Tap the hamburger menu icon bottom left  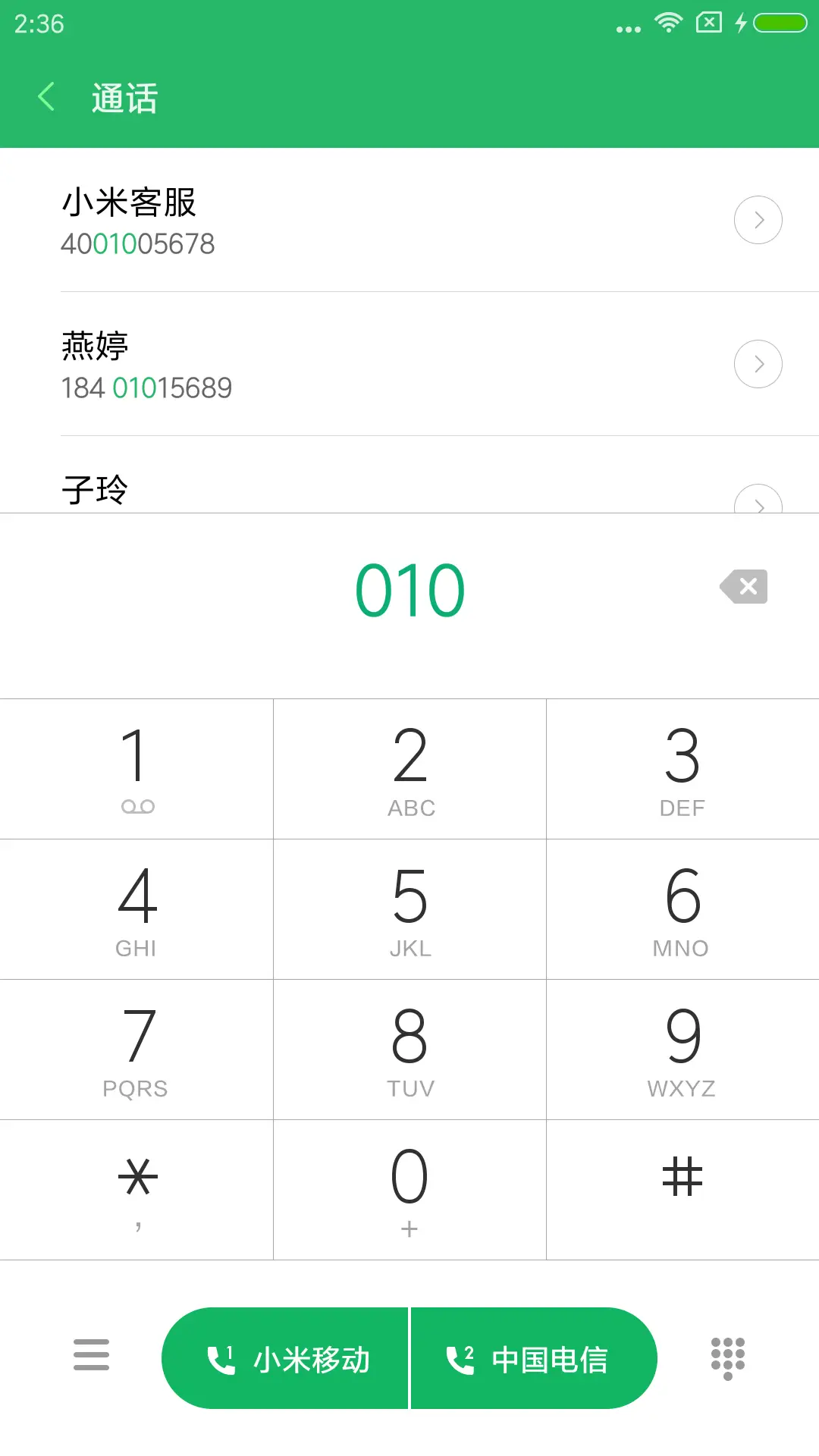point(90,1355)
